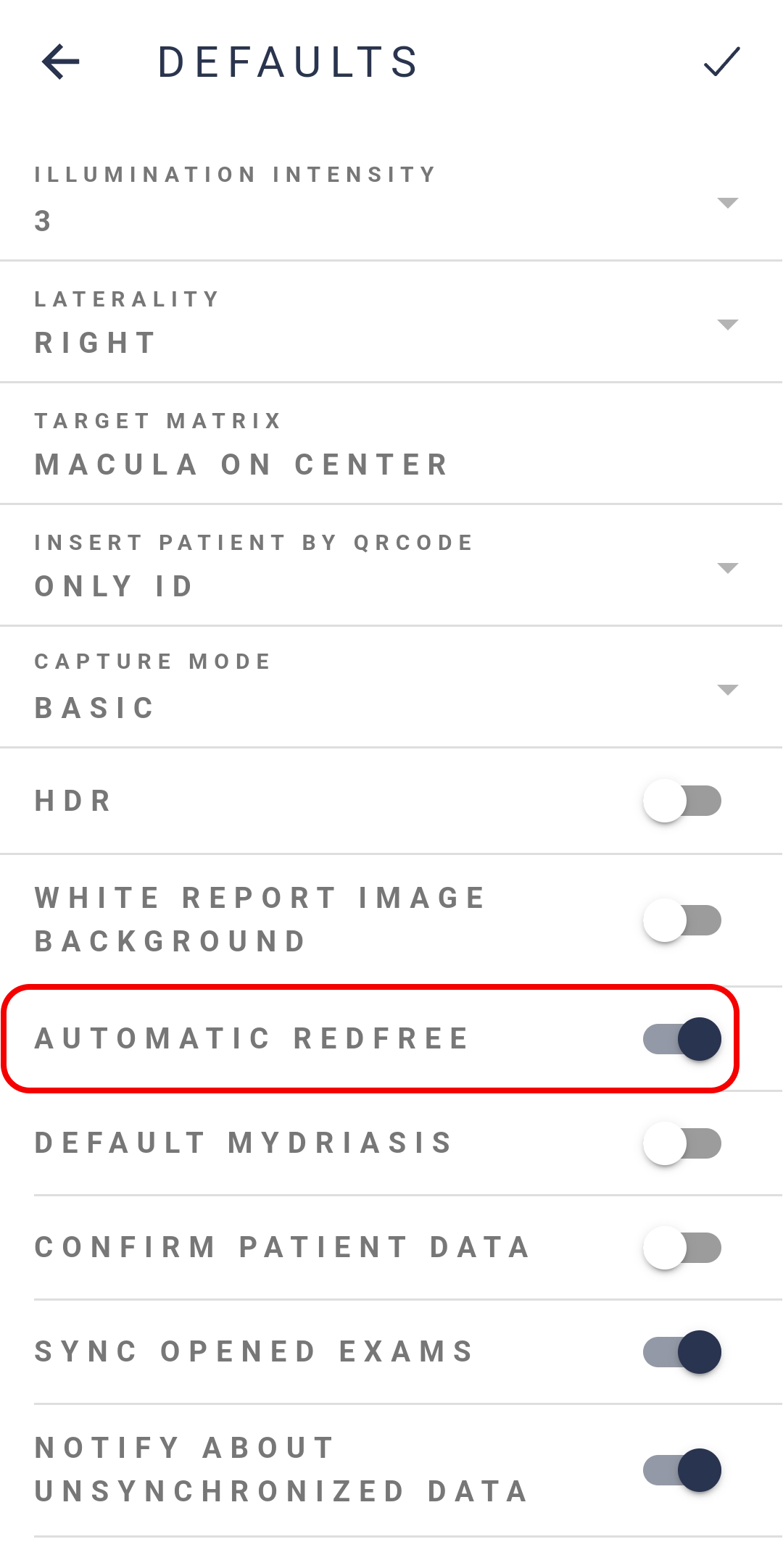The width and height of the screenshot is (783, 1568).
Task: Enable Confirm Patient Data
Action: pos(682,1248)
